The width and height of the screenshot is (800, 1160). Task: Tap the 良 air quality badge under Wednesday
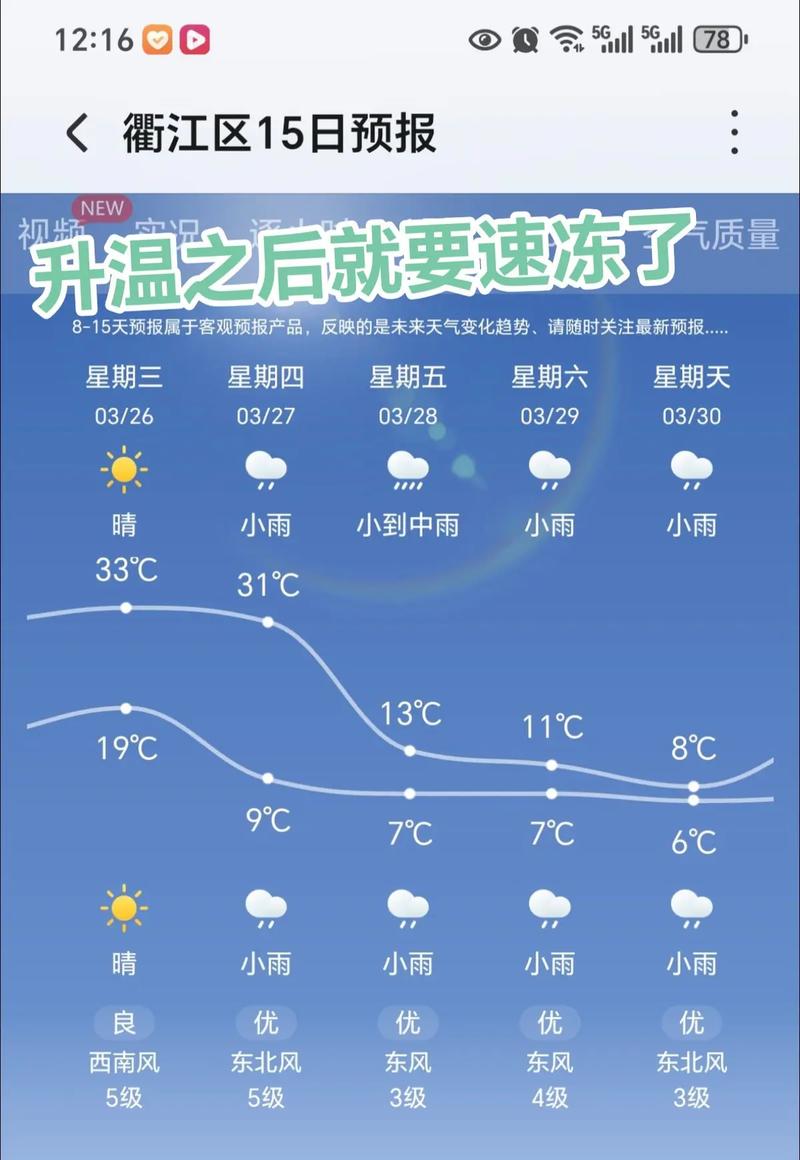point(125,1023)
